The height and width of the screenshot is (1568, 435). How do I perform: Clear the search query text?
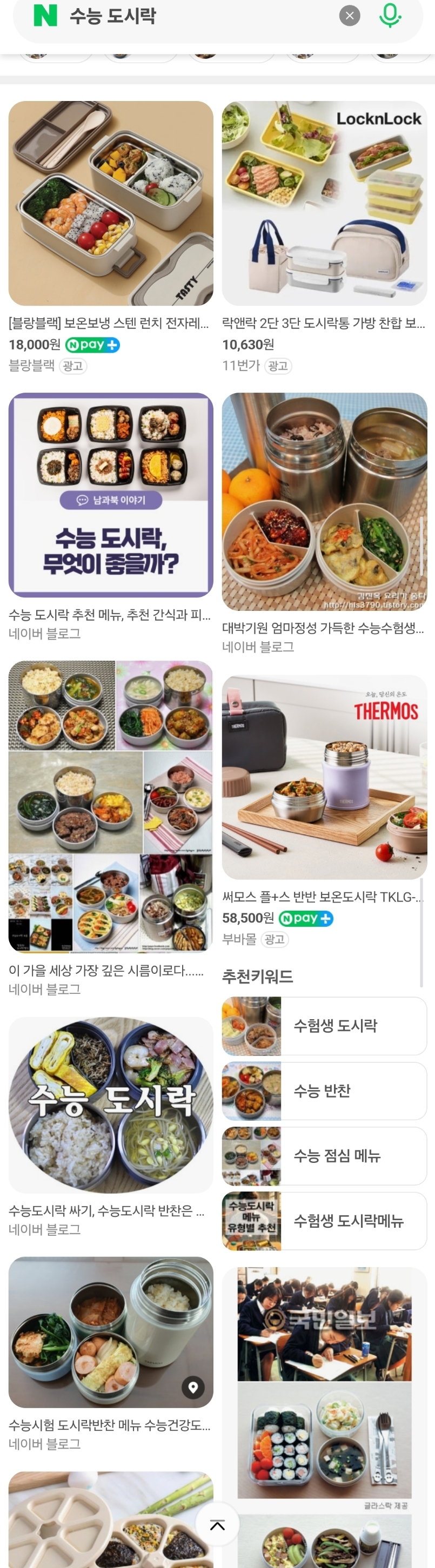tap(350, 16)
